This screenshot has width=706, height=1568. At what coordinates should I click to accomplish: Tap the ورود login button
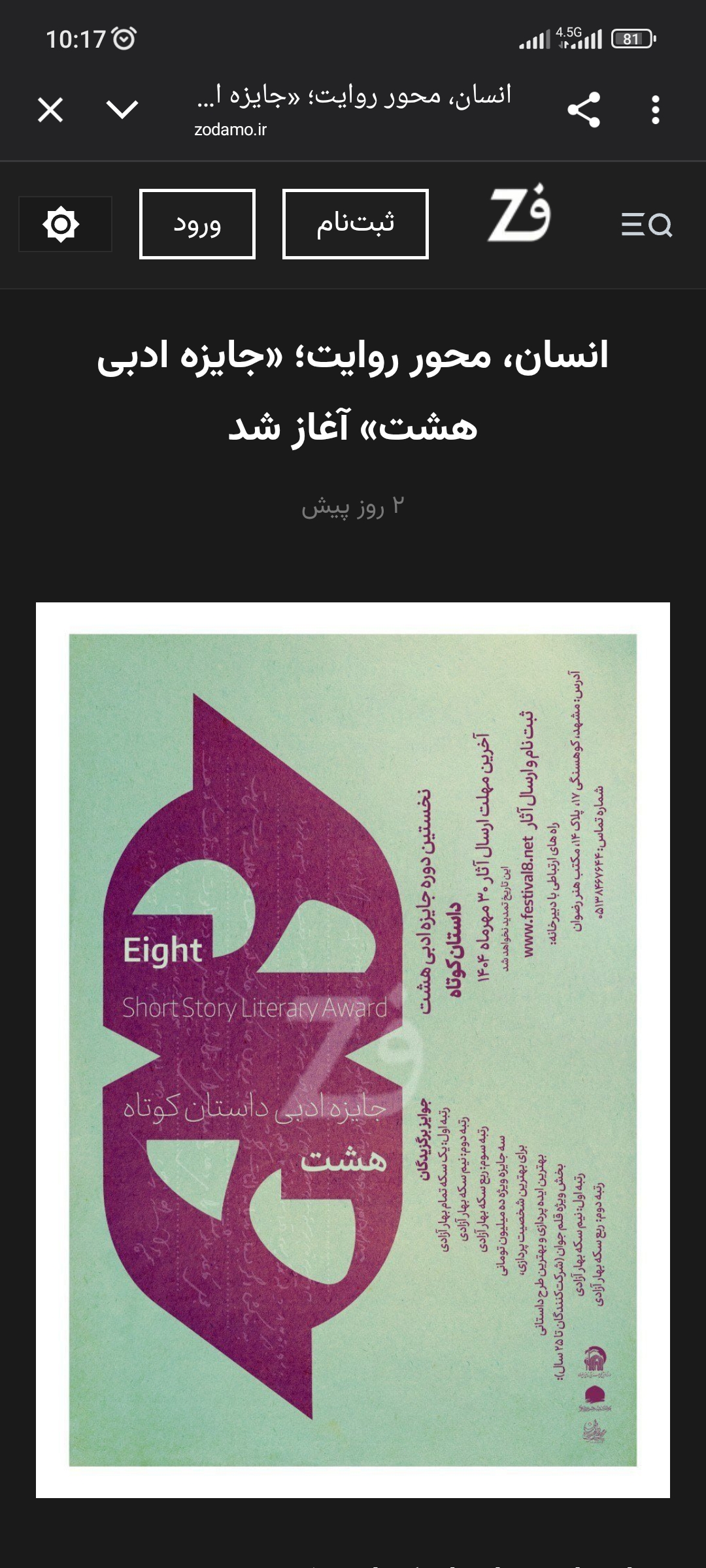(197, 224)
